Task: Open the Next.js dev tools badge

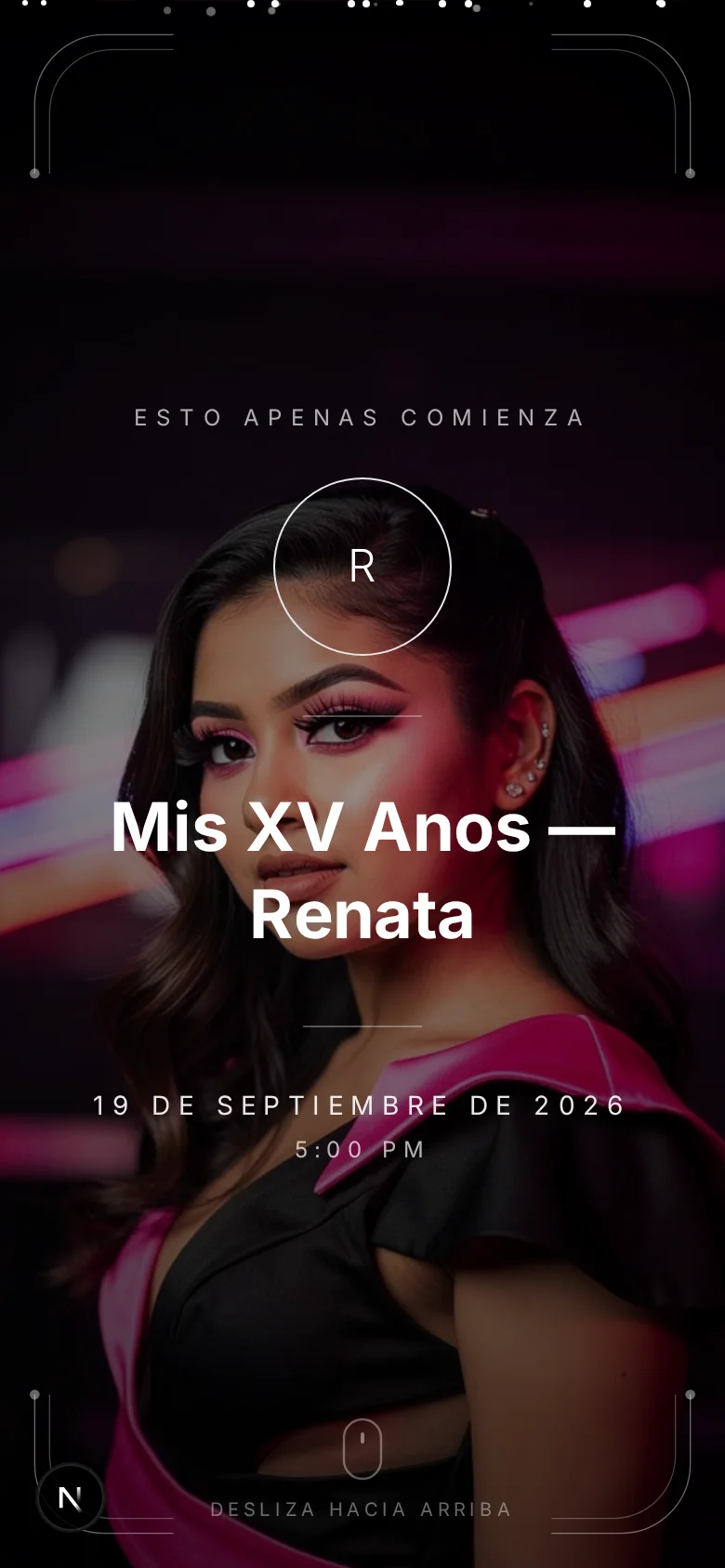Action: 71,1497
